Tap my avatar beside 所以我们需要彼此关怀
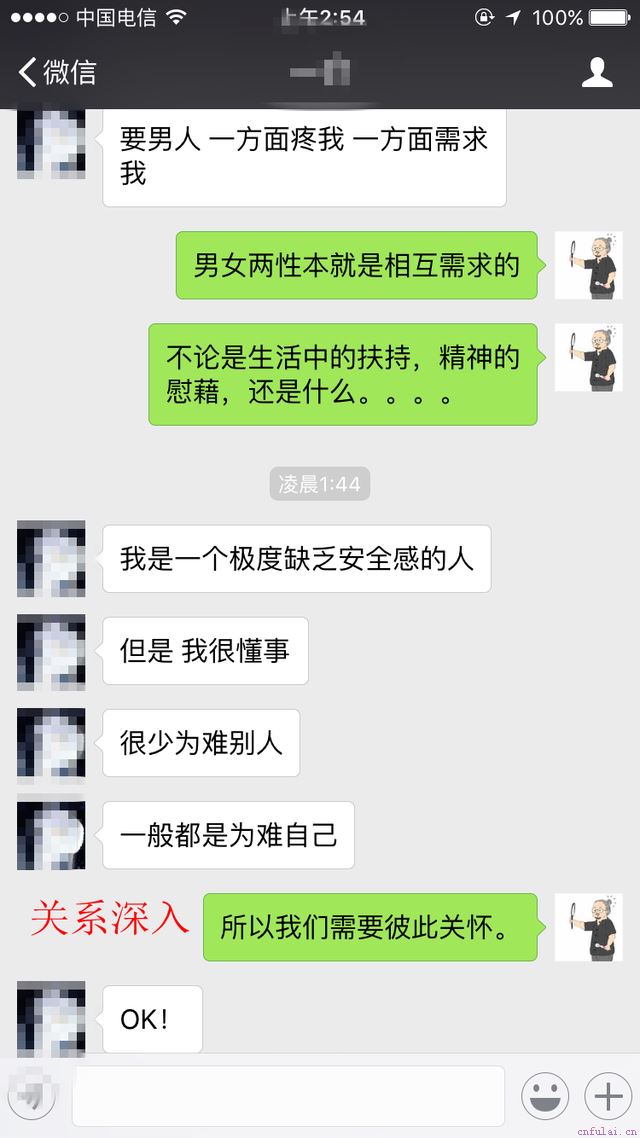The image size is (640, 1138). [x=588, y=927]
